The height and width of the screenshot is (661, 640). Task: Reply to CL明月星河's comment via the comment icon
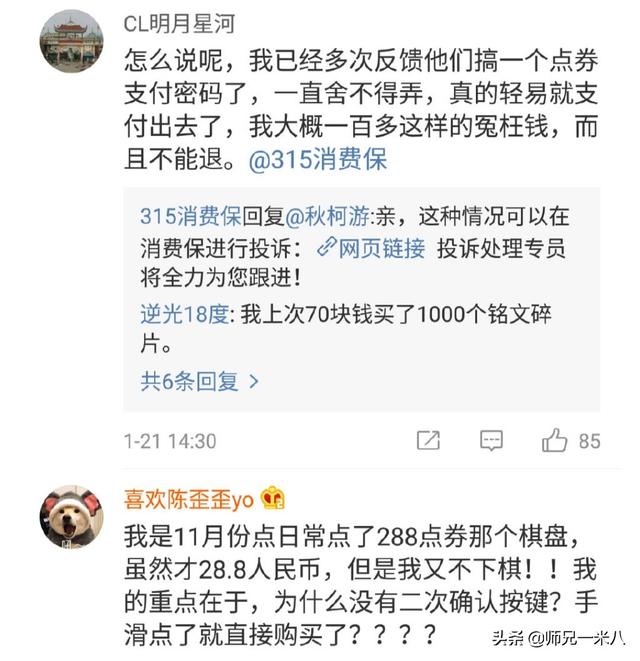click(491, 440)
